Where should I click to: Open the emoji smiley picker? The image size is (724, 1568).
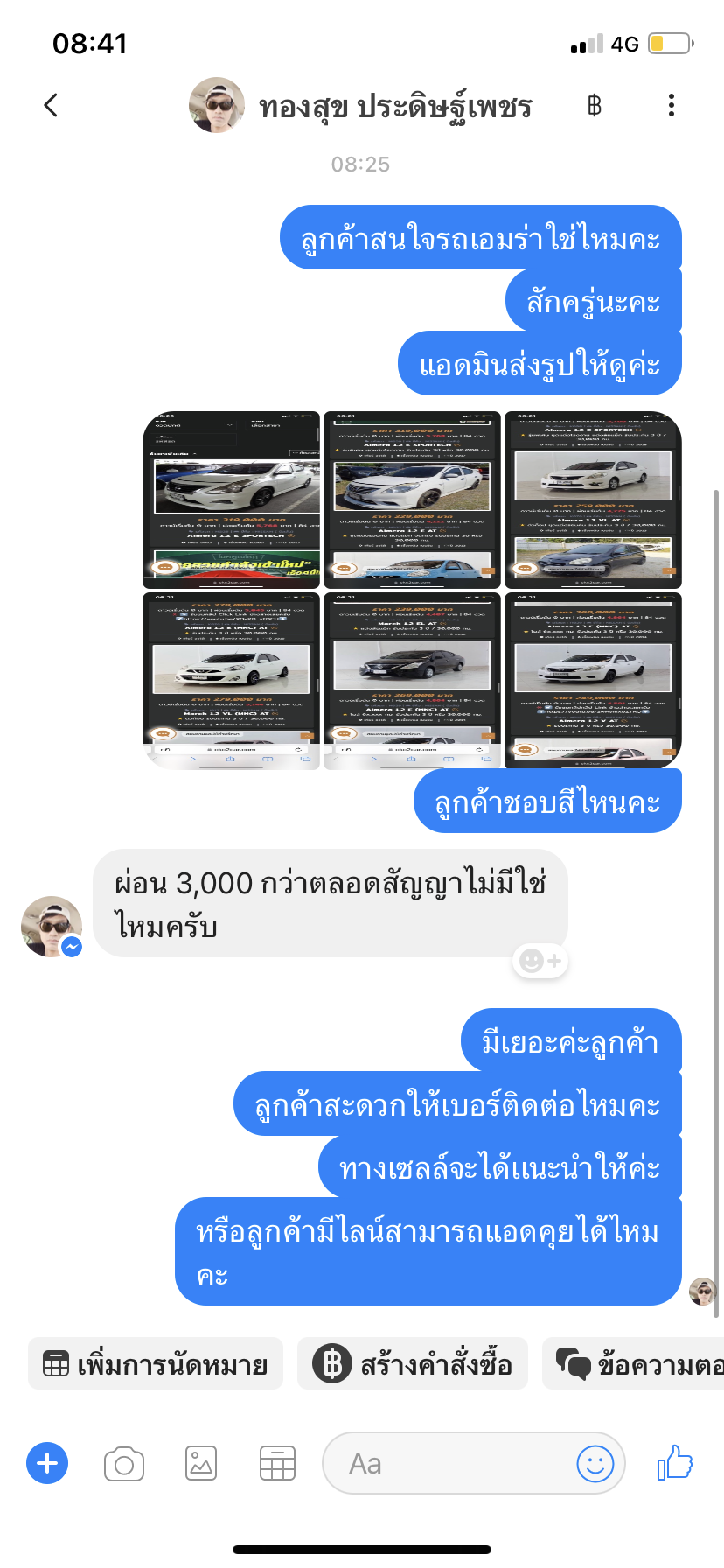[x=595, y=1463]
